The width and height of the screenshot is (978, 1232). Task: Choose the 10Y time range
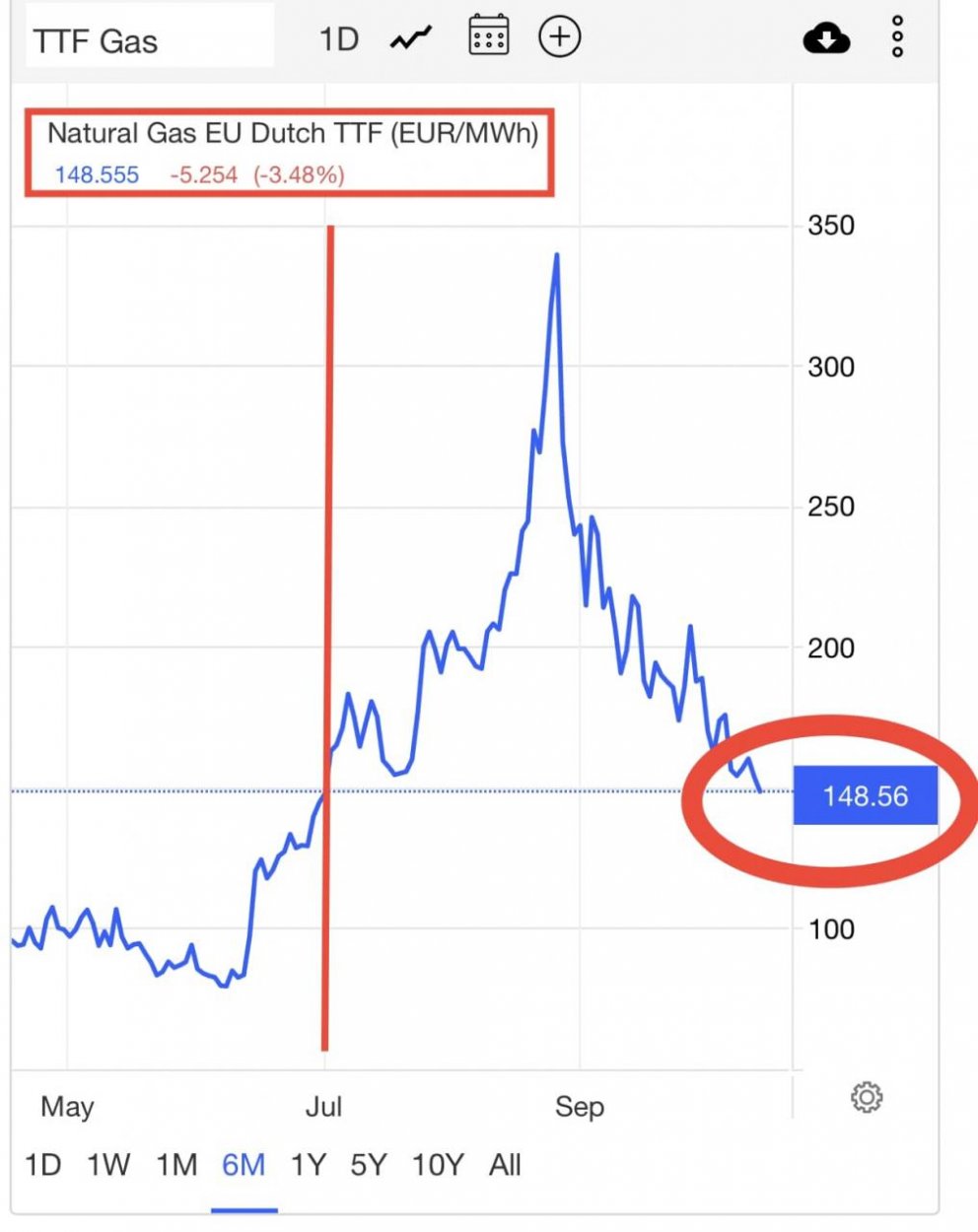[437, 1166]
